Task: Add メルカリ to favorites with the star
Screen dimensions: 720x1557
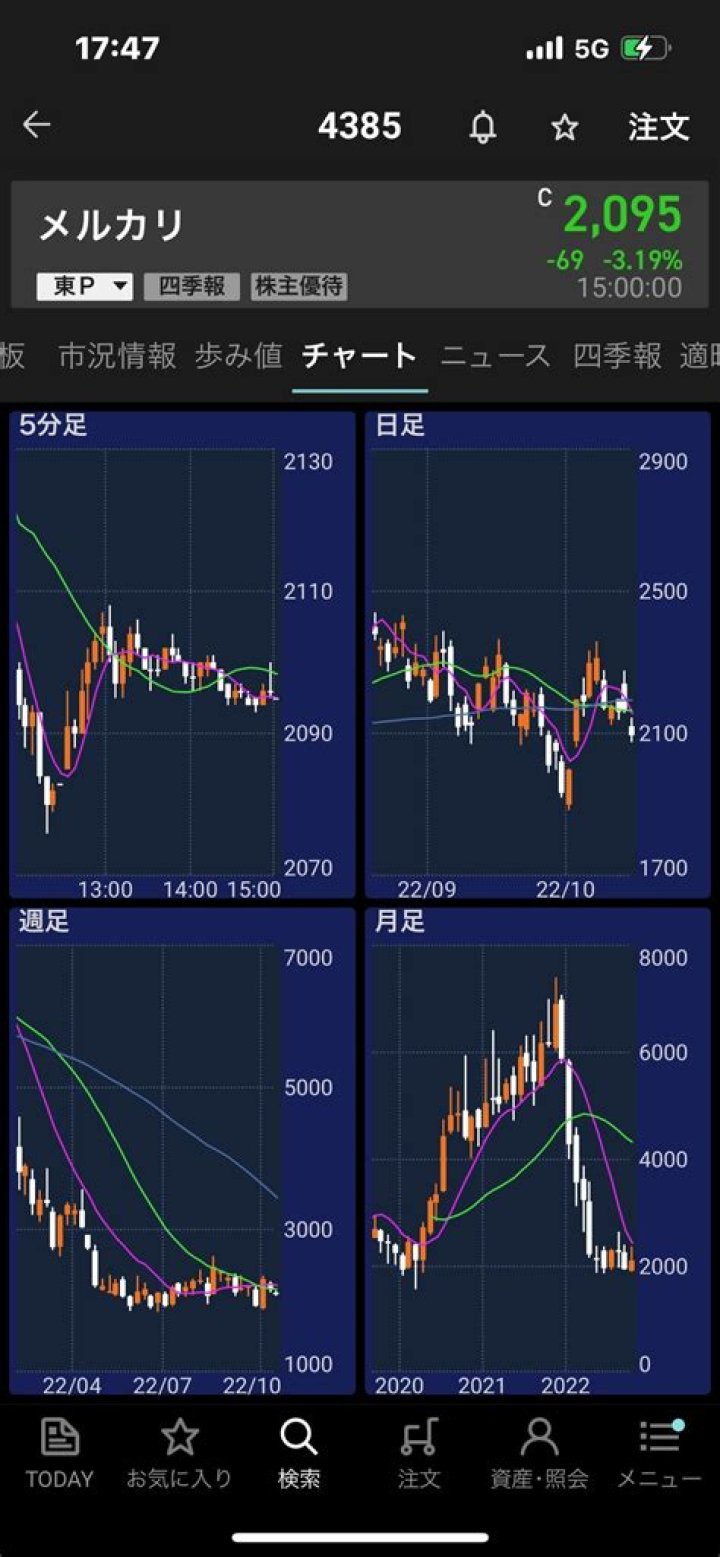Action: [x=565, y=127]
